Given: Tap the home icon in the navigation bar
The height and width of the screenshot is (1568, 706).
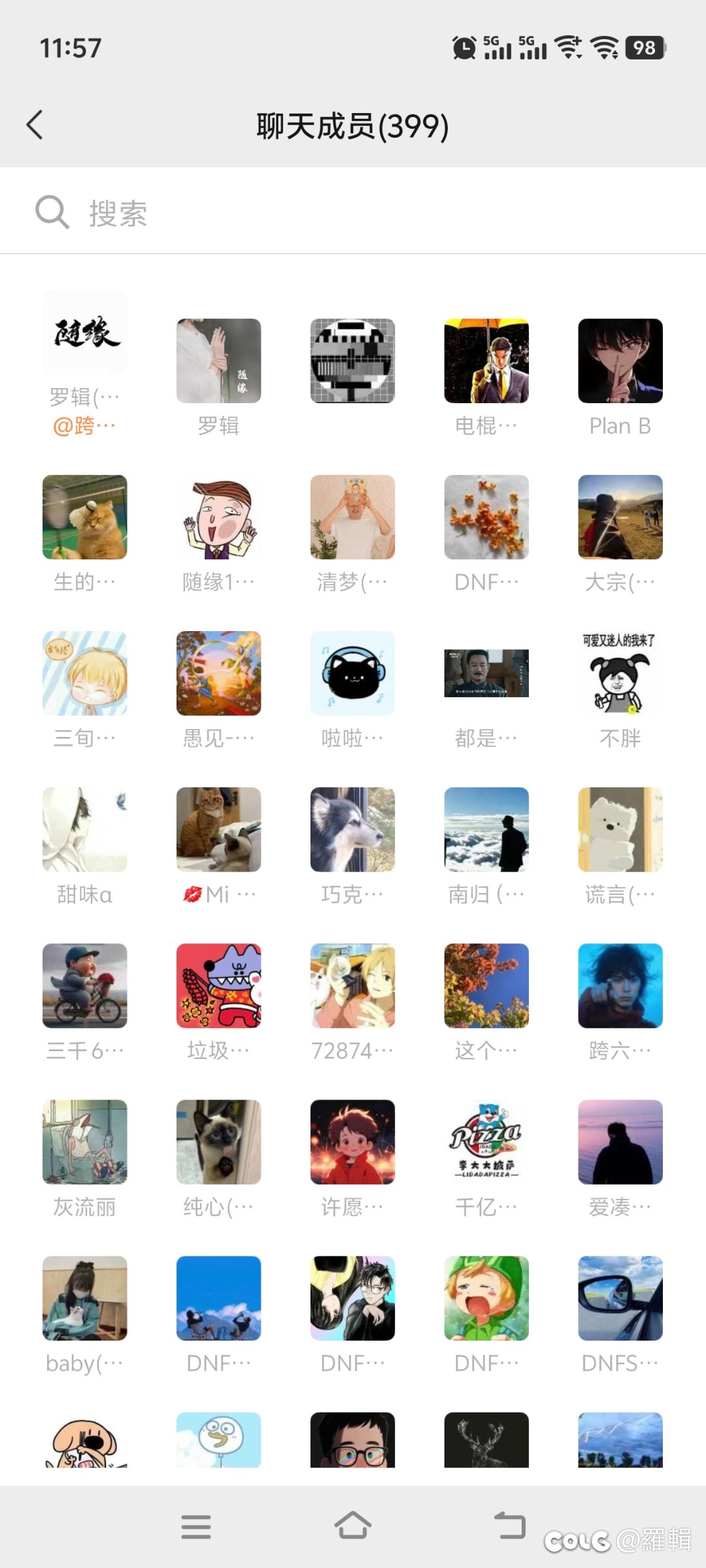Looking at the screenshot, I should [x=352, y=1526].
